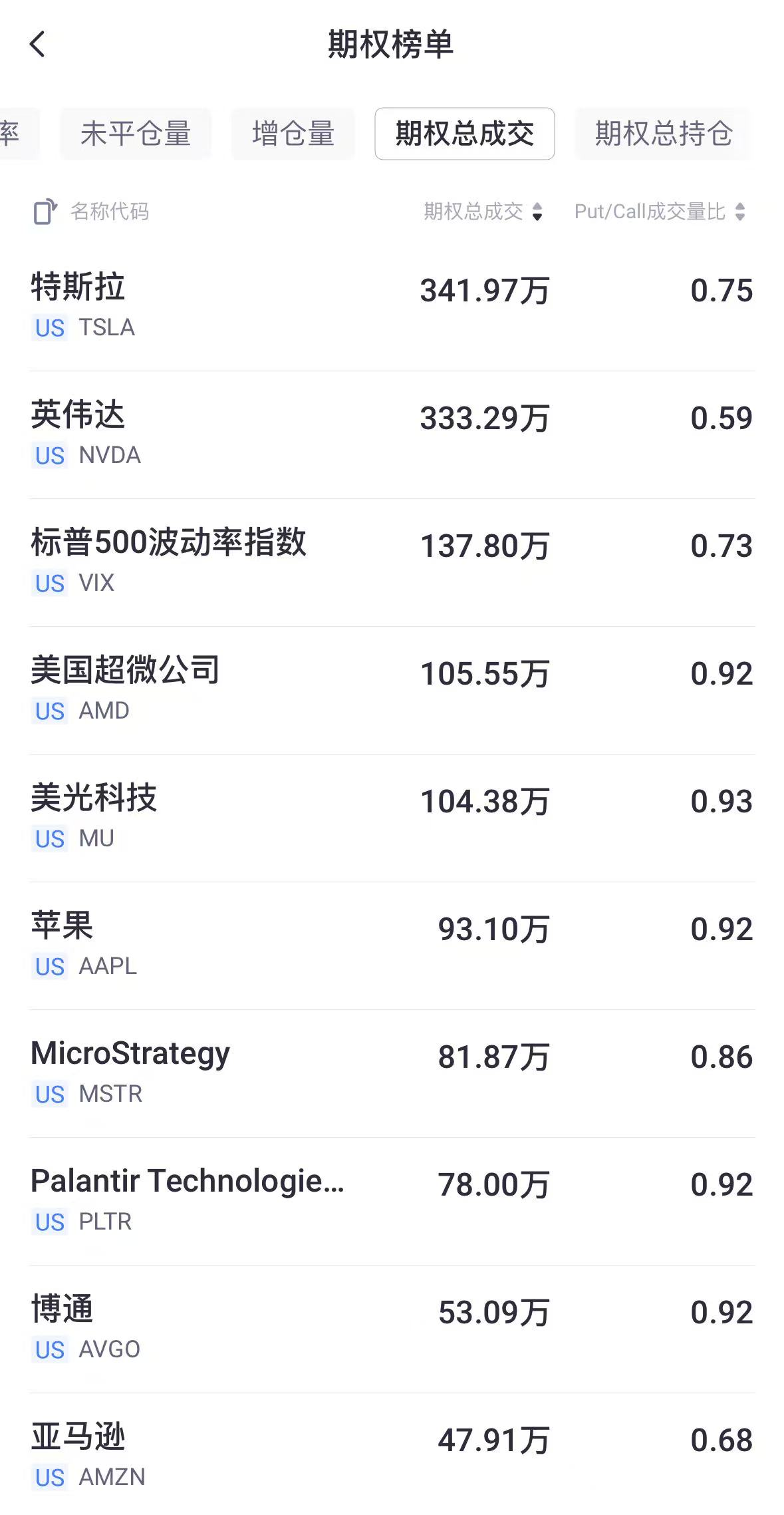Image resolution: width=784 pixels, height=1515 pixels.
Task: Open the 苹果 AAPL row
Action: [x=392, y=946]
